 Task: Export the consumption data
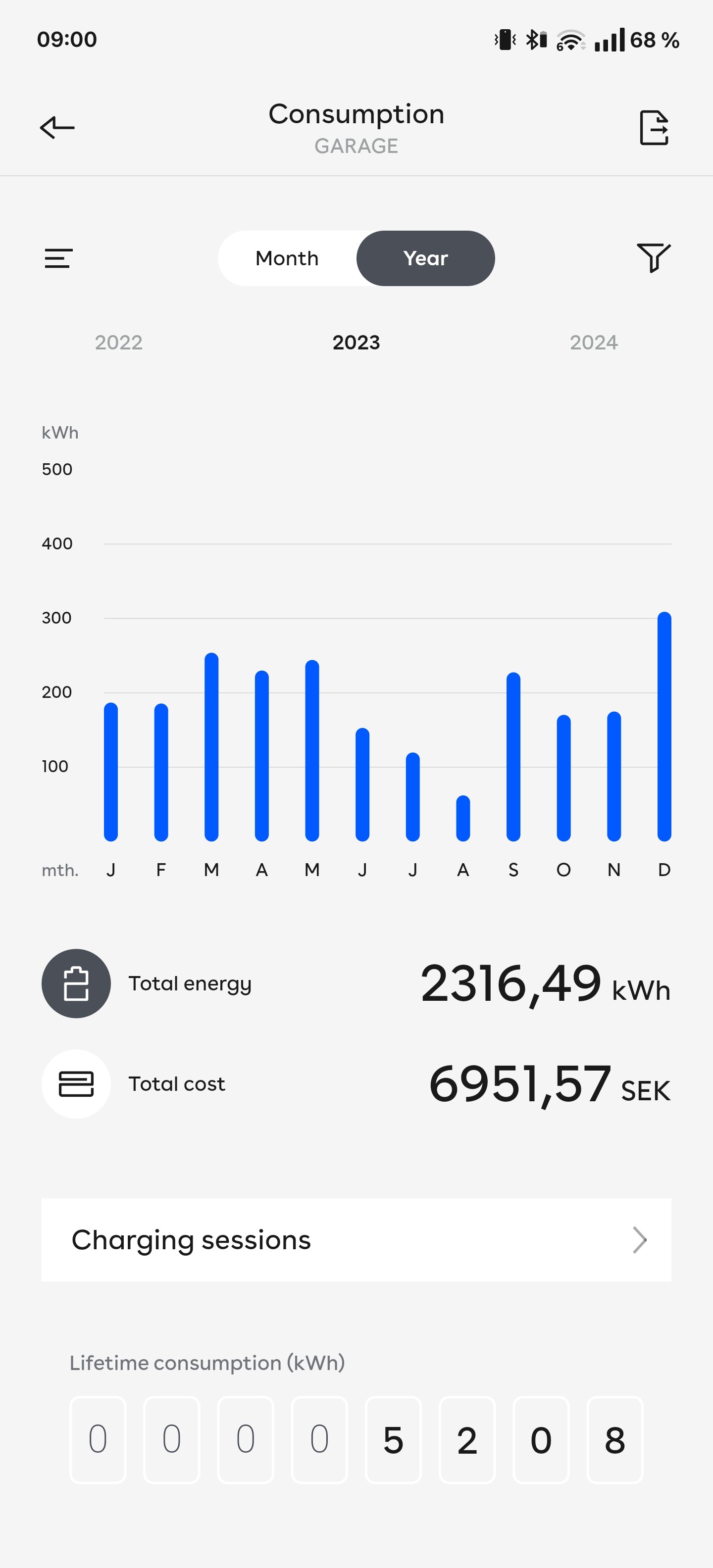click(654, 128)
